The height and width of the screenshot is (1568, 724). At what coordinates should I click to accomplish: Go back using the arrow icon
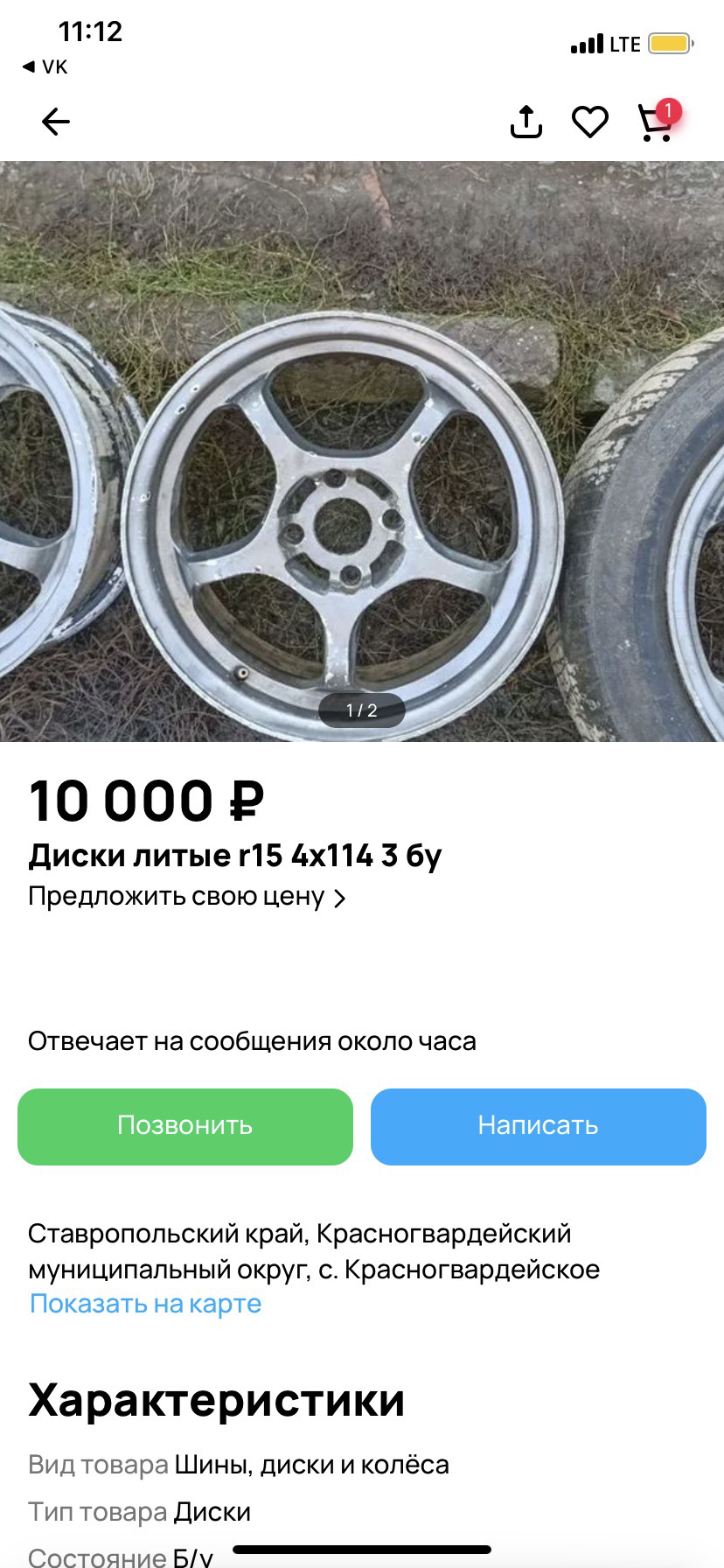pyautogui.click(x=56, y=122)
